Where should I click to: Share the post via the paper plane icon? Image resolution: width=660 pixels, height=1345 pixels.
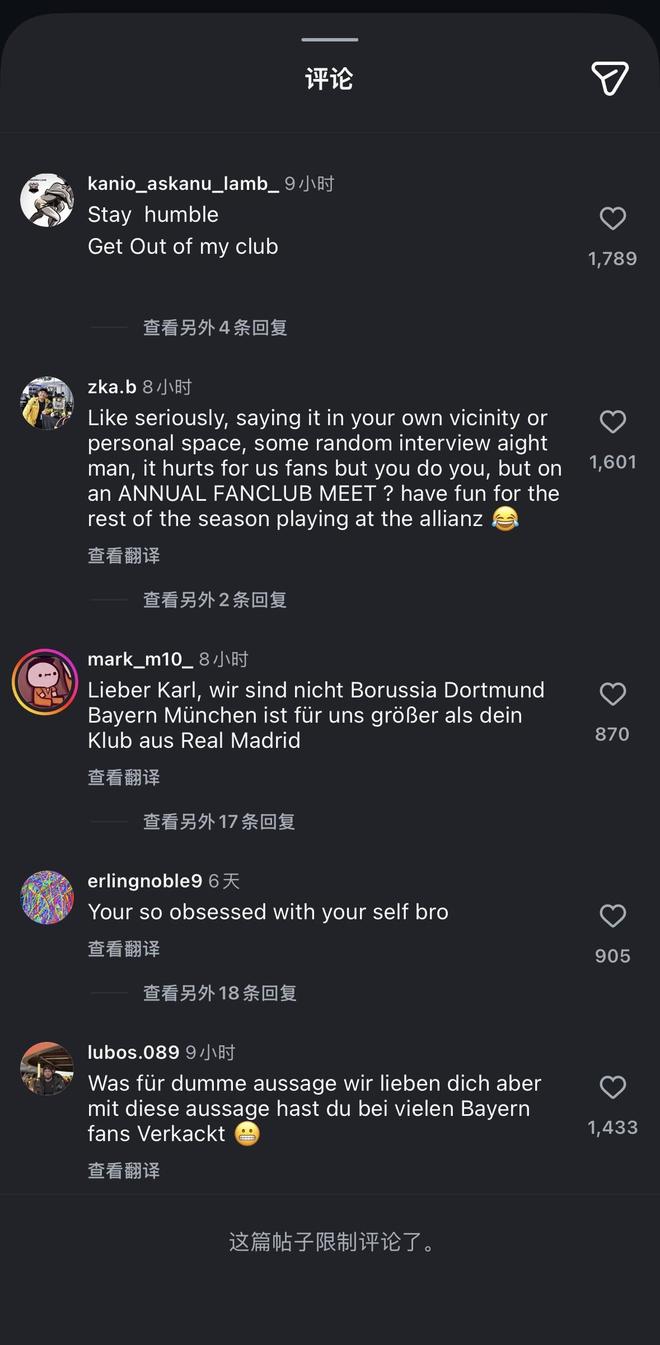[609, 78]
